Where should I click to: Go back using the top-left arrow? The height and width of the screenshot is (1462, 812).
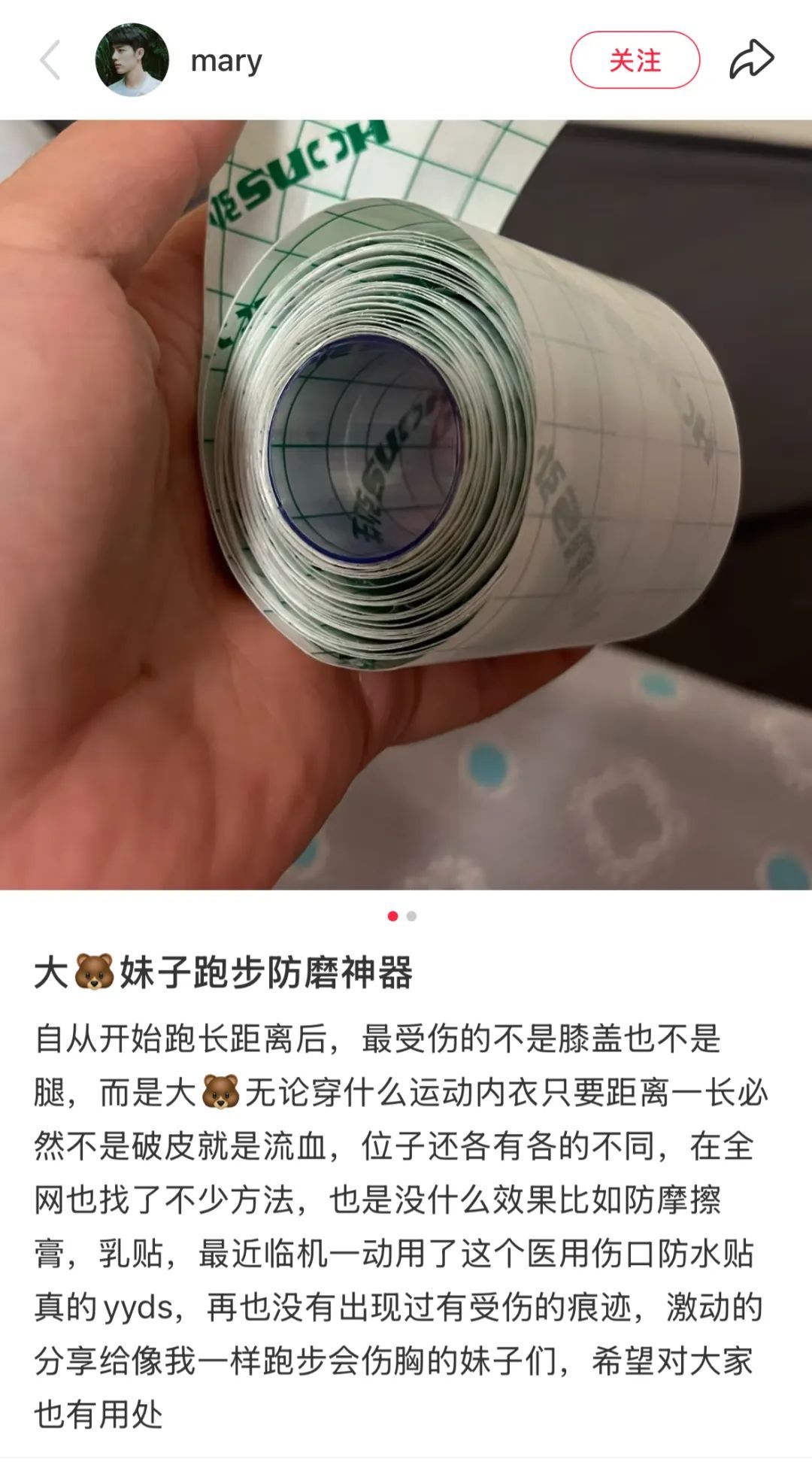click(50, 60)
